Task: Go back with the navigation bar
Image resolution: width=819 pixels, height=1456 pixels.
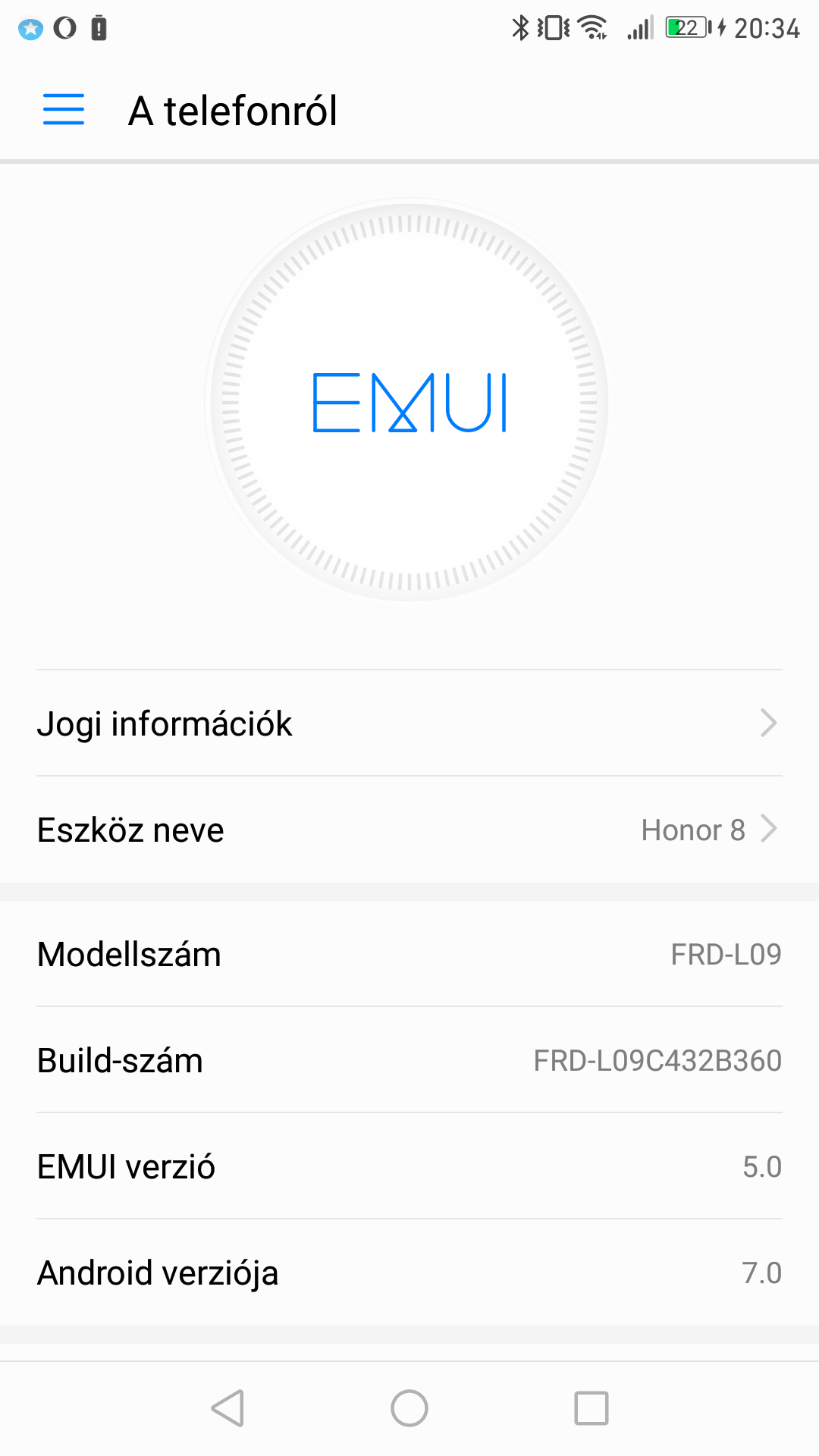Action: point(227,1408)
